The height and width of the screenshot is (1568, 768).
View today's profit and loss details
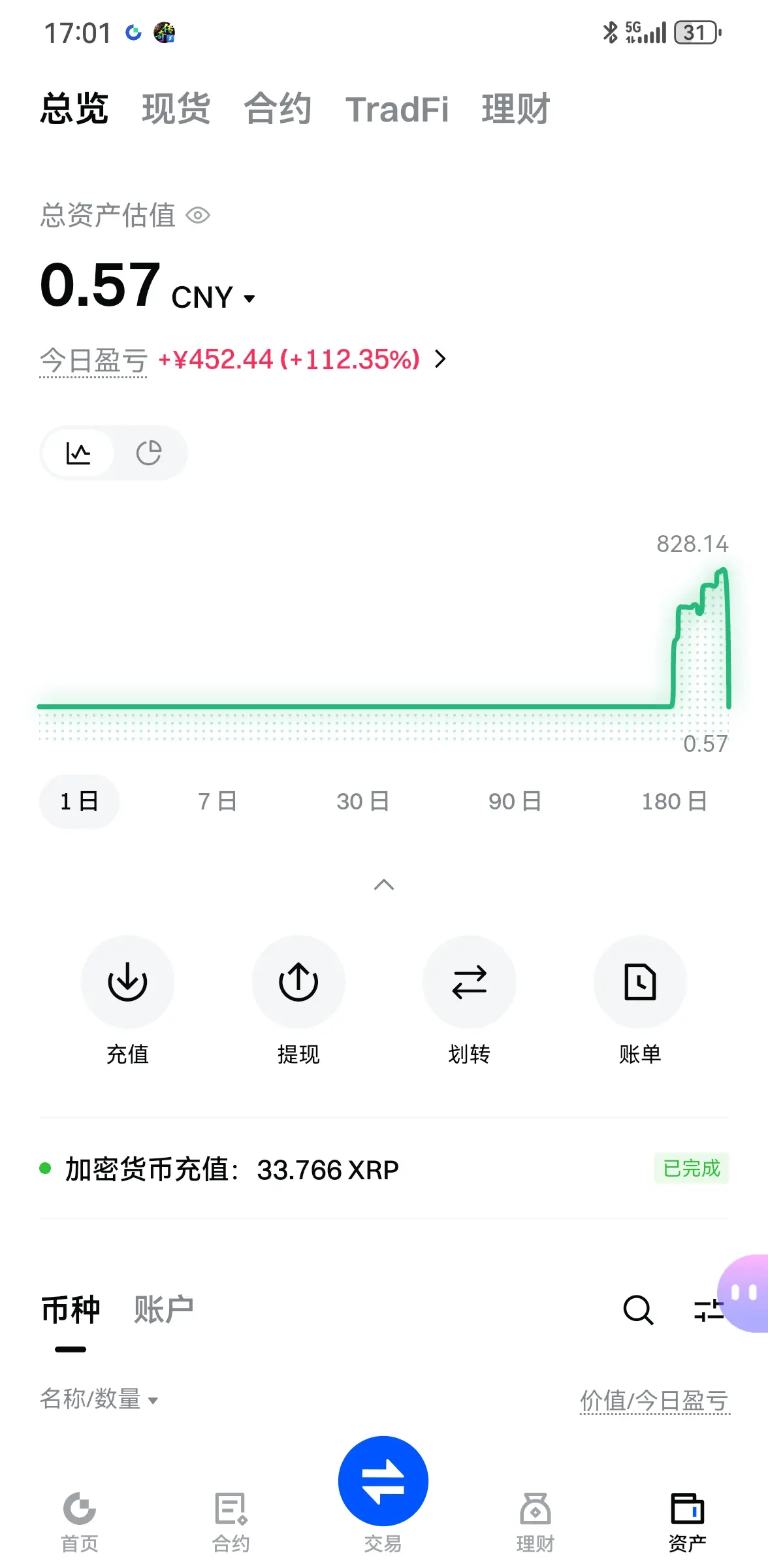[x=440, y=359]
